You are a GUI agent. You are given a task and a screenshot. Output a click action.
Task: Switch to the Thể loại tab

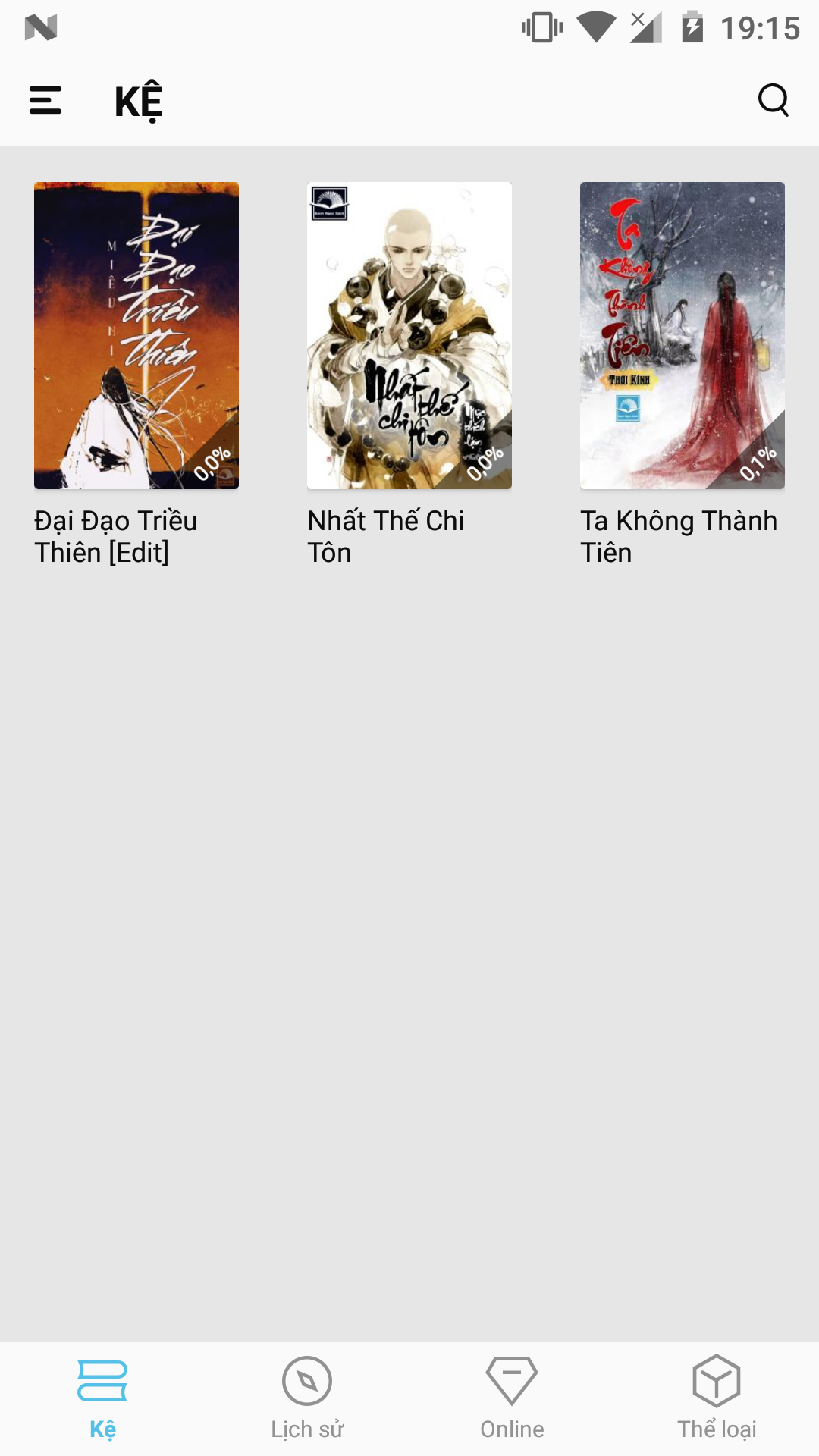717,1398
